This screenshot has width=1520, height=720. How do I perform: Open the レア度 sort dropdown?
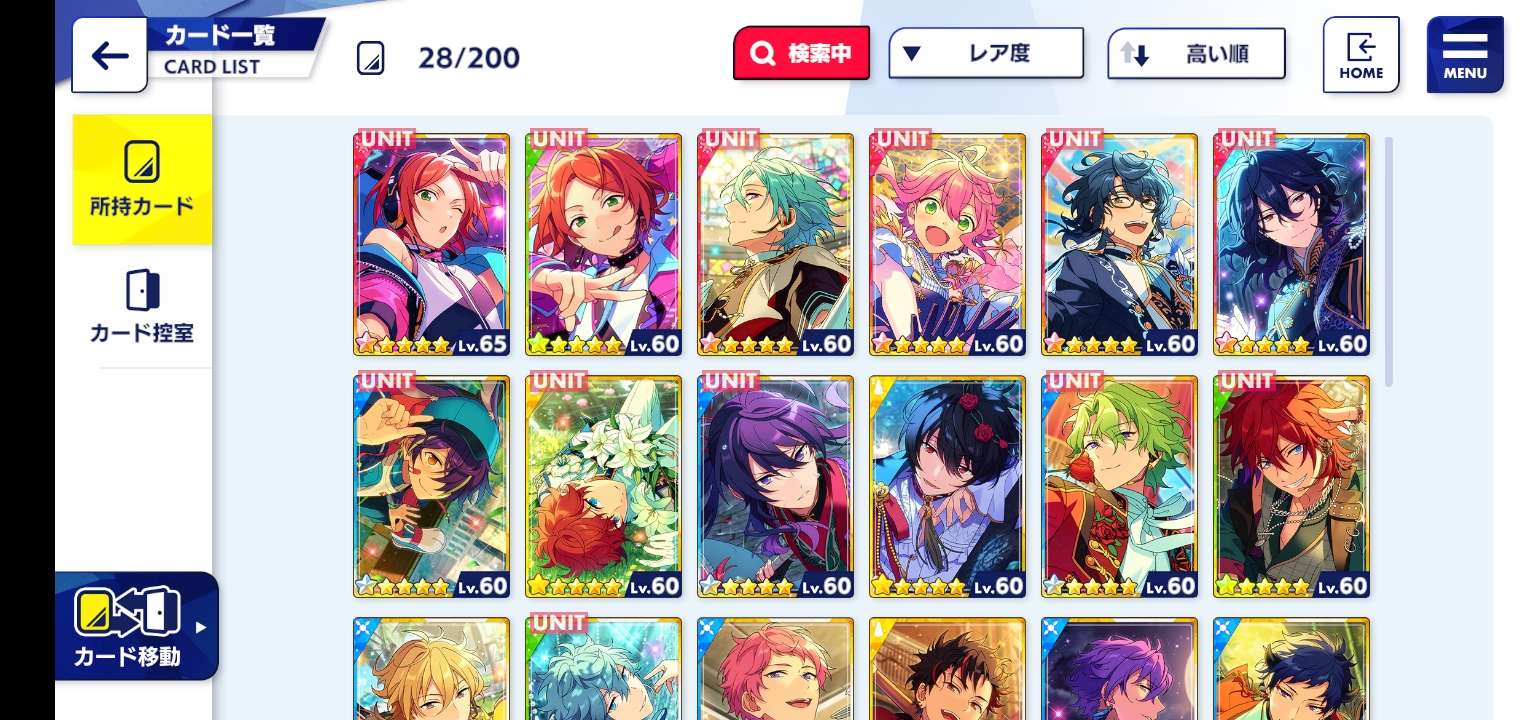point(985,53)
